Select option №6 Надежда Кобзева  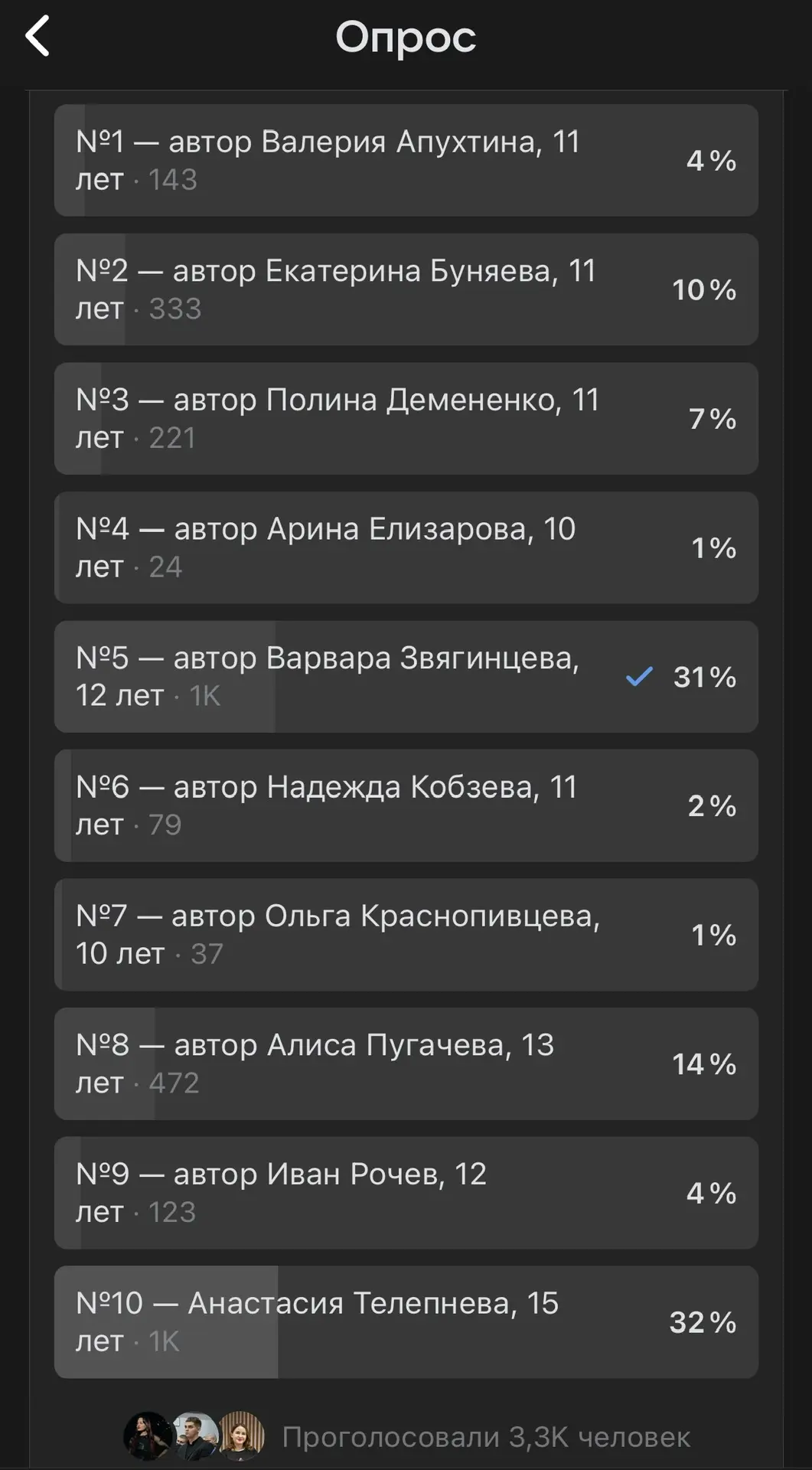(x=406, y=805)
